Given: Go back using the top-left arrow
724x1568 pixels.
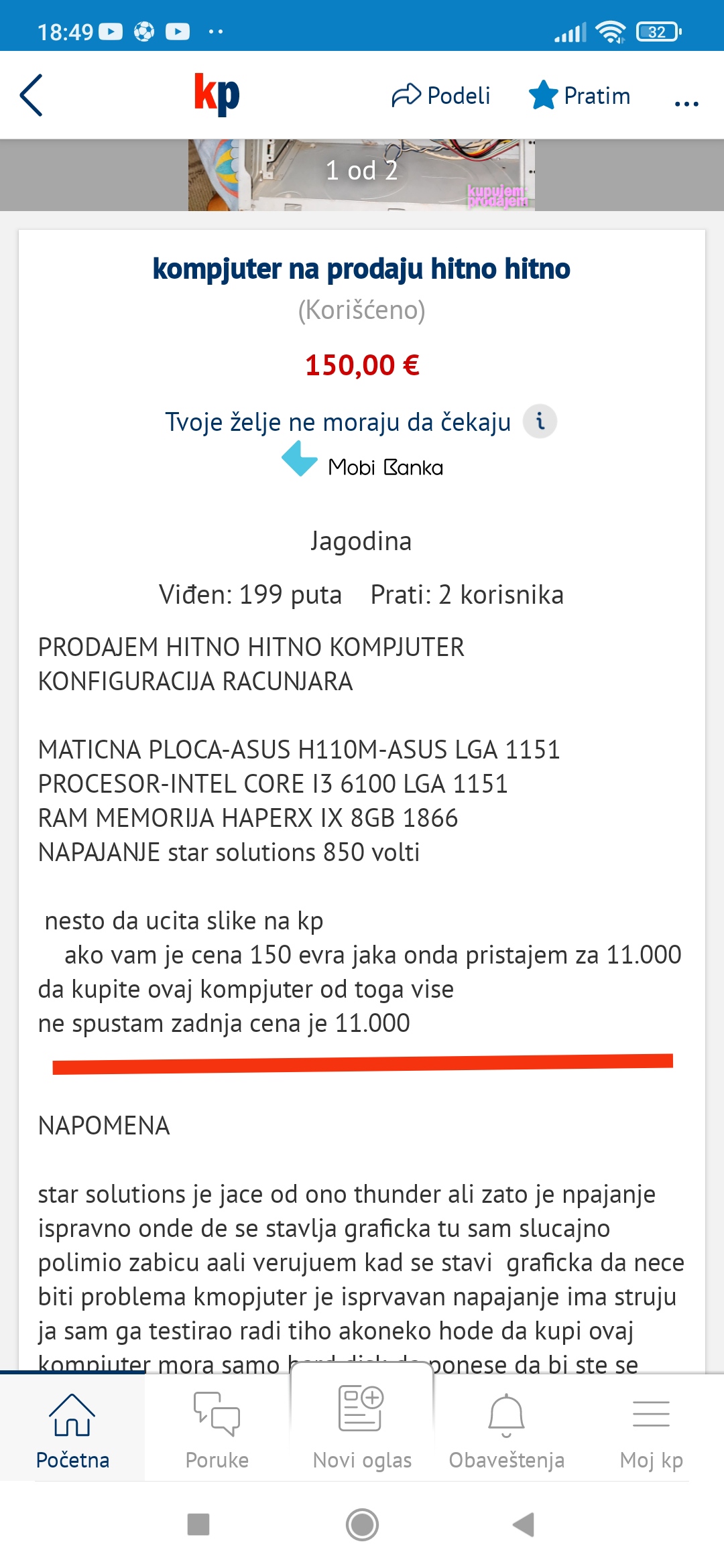Looking at the screenshot, I should [x=32, y=95].
